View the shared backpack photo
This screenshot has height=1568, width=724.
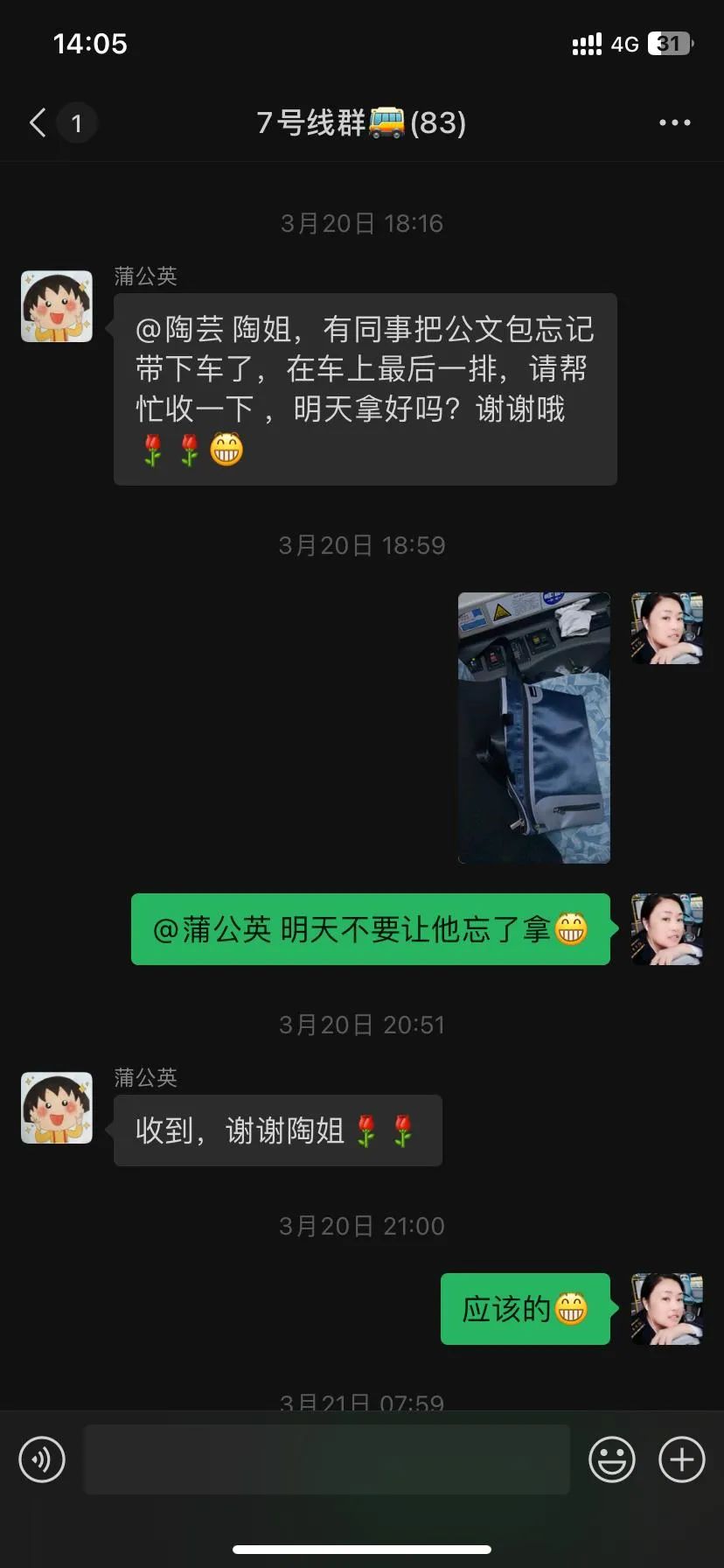pos(534,728)
